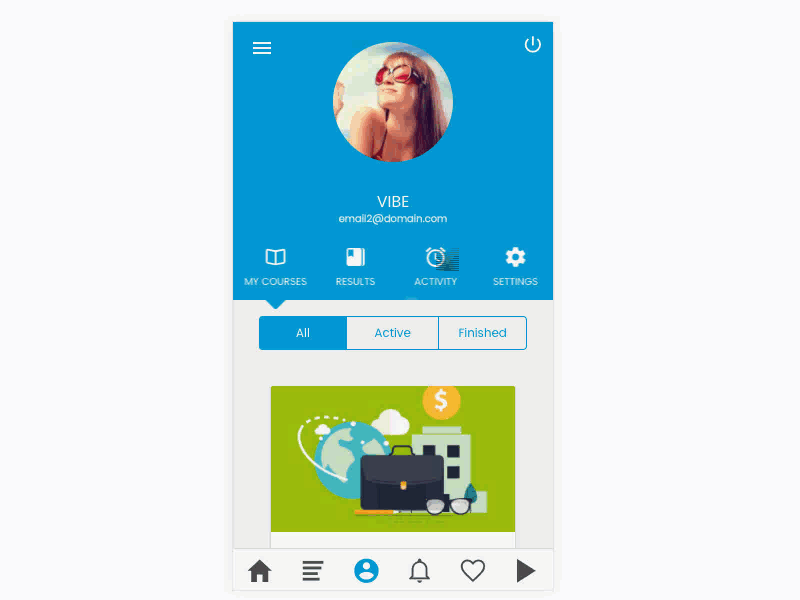
Task: Switch to My Courses section
Action: (x=275, y=267)
